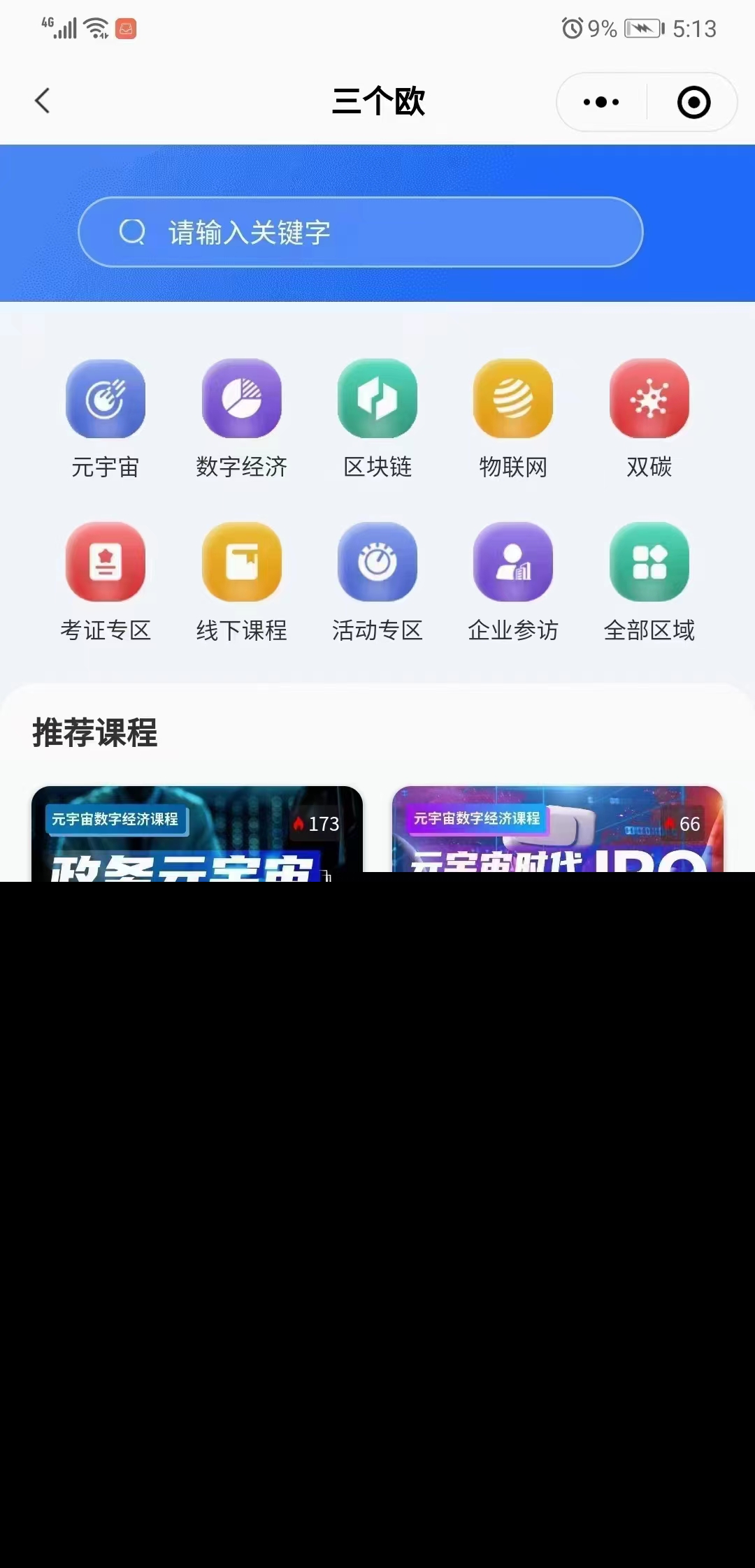The width and height of the screenshot is (755, 1568).
Task: Tap the 物联网 globe icon
Action: [x=512, y=398]
